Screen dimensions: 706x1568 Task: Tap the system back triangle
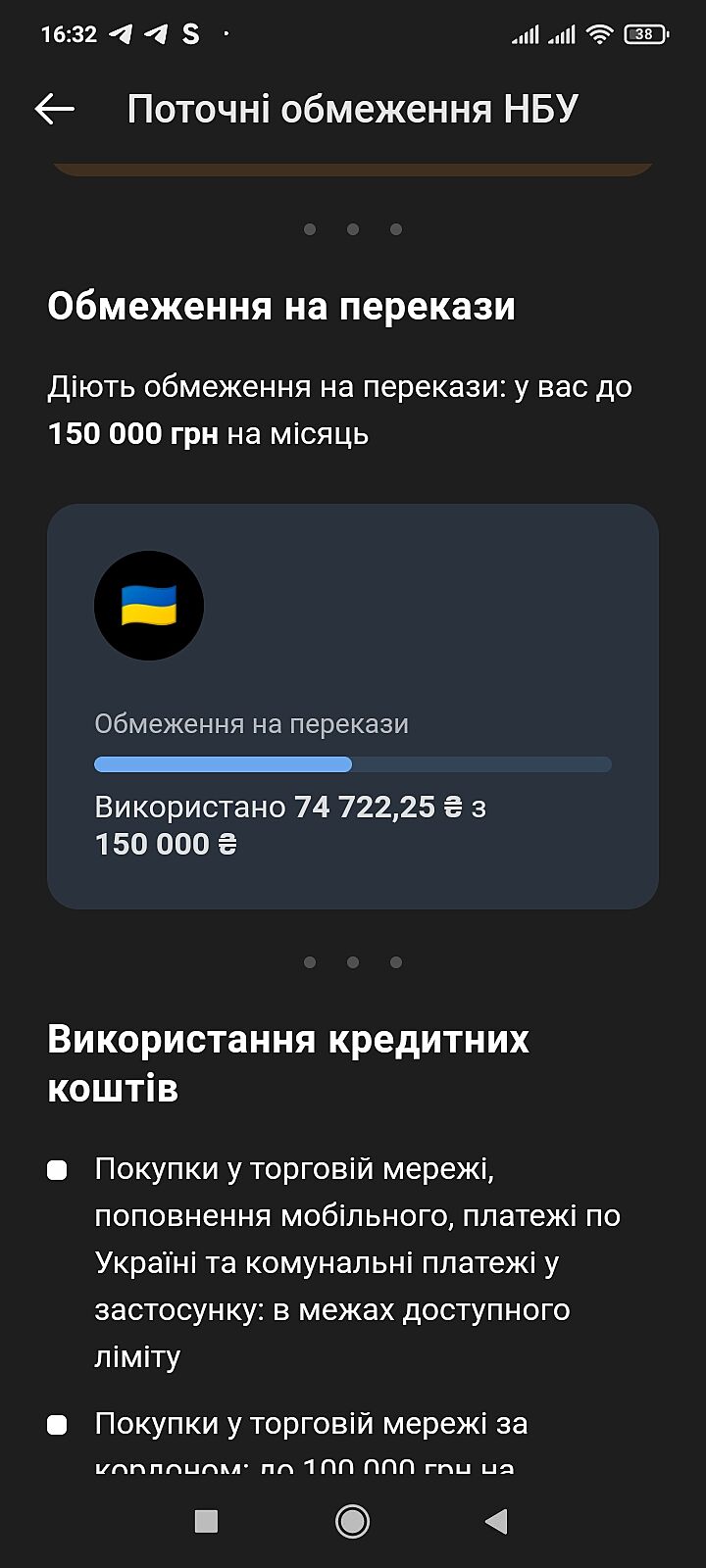pyautogui.click(x=496, y=1520)
